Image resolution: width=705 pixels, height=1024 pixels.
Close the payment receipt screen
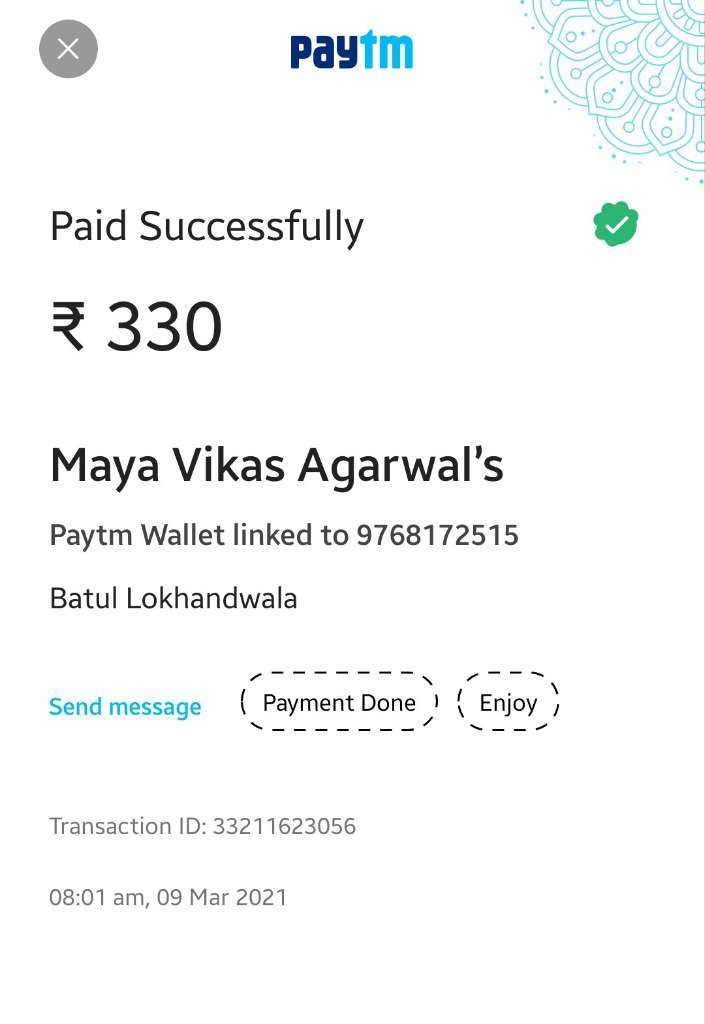coord(69,49)
